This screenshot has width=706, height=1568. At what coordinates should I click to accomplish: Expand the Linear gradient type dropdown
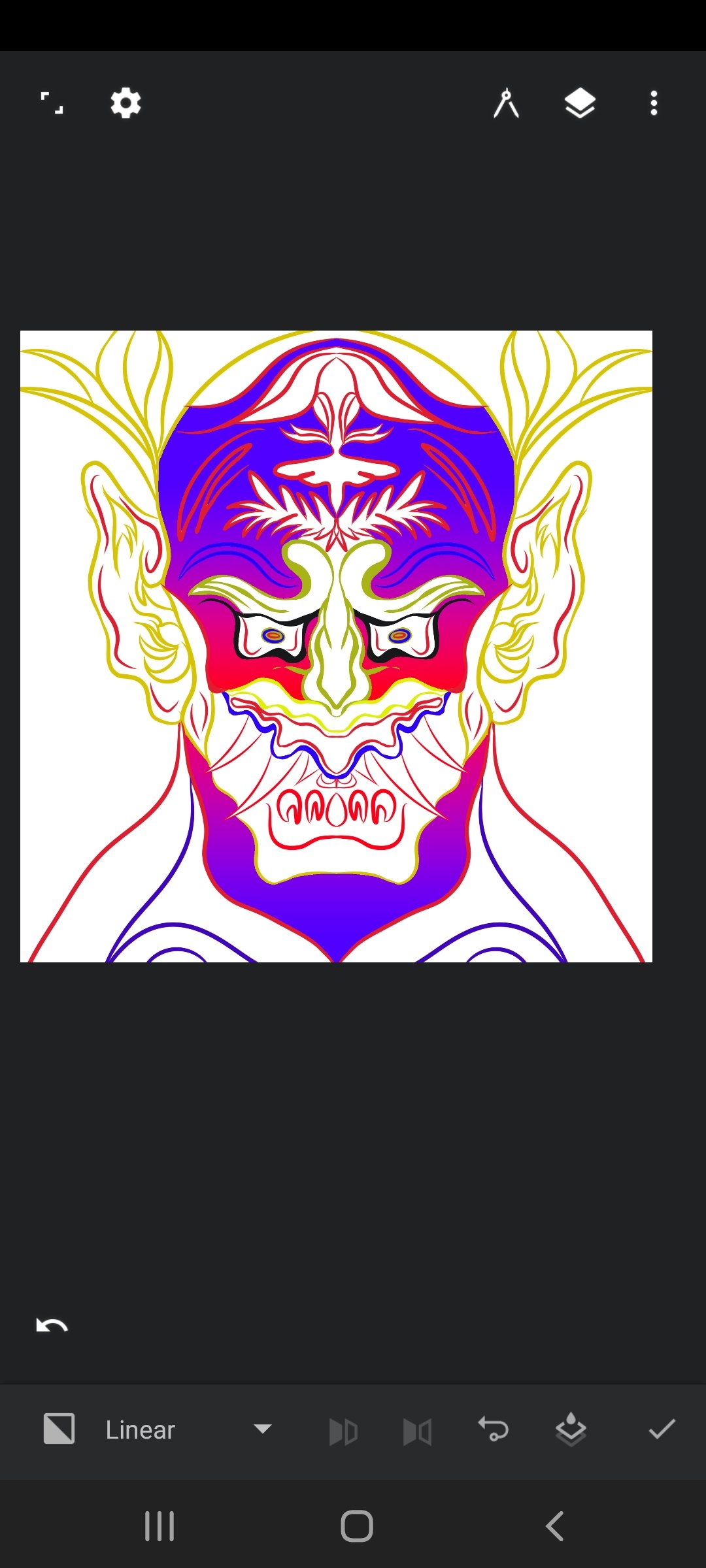click(x=262, y=1429)
